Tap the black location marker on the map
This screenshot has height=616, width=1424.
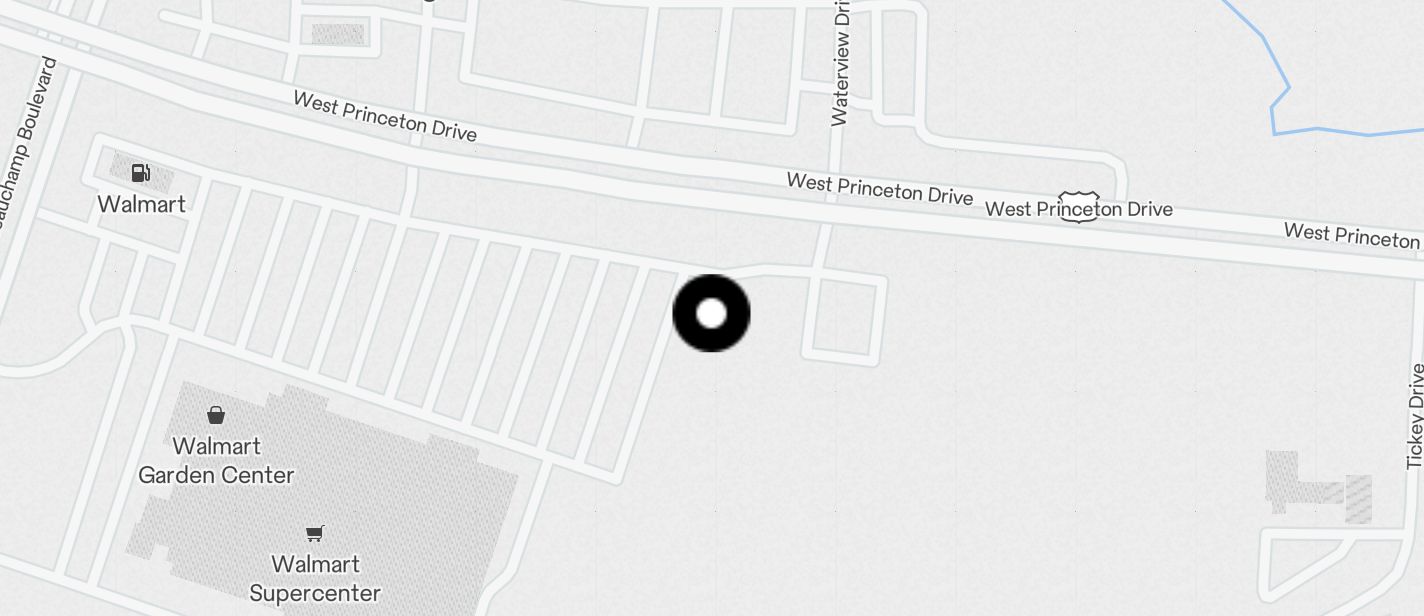click(x=711, y=313)
